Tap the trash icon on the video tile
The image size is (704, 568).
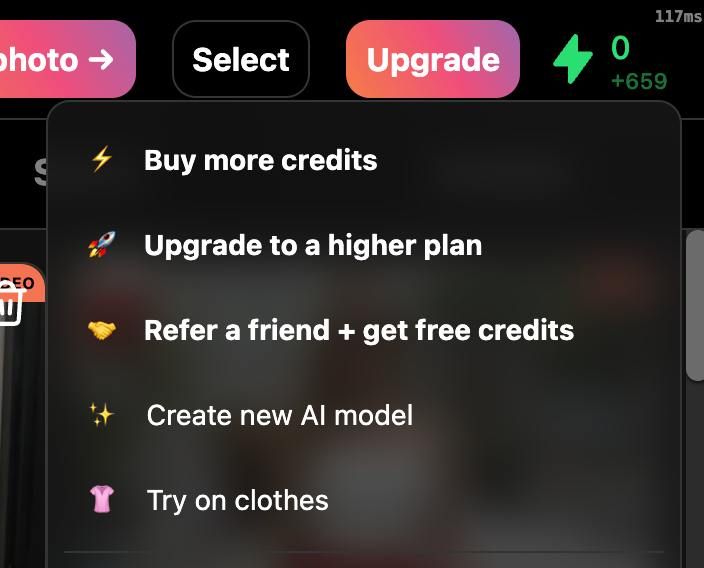coord(8,308)
